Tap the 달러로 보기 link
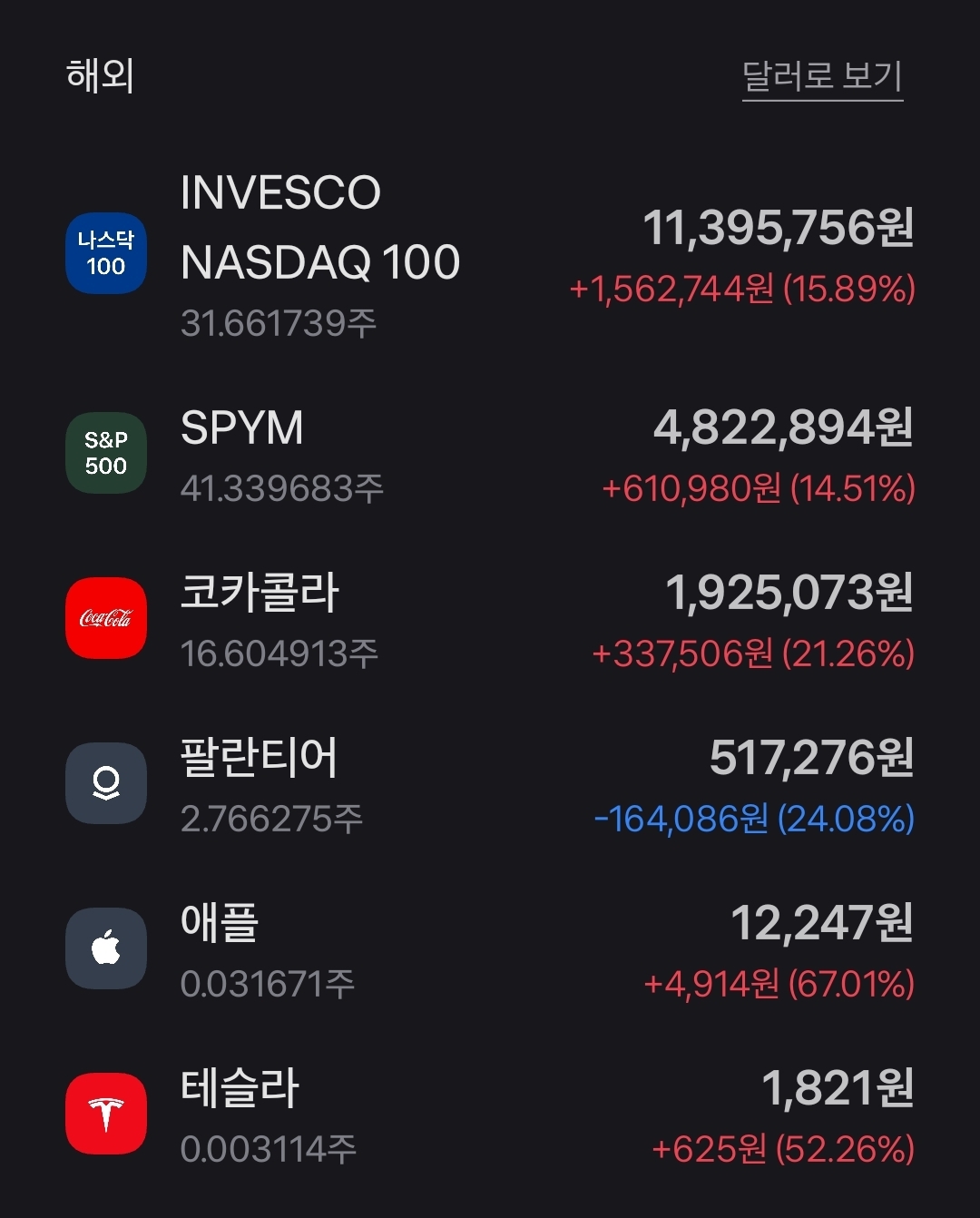Viewport: 980px width, 1218px height. click(822, 76)
